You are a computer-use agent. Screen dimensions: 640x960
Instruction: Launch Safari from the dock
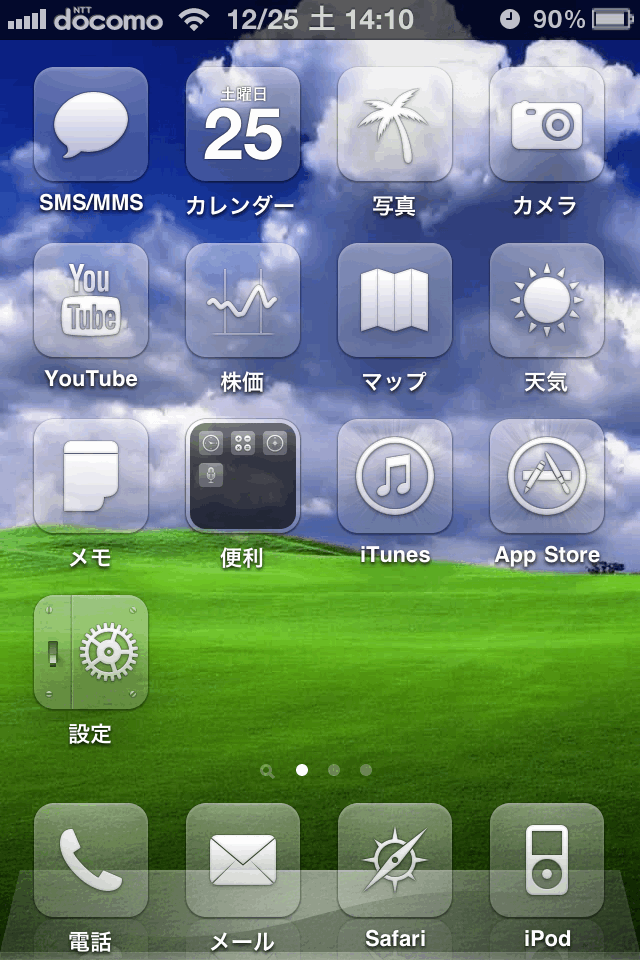coord(395,860)
